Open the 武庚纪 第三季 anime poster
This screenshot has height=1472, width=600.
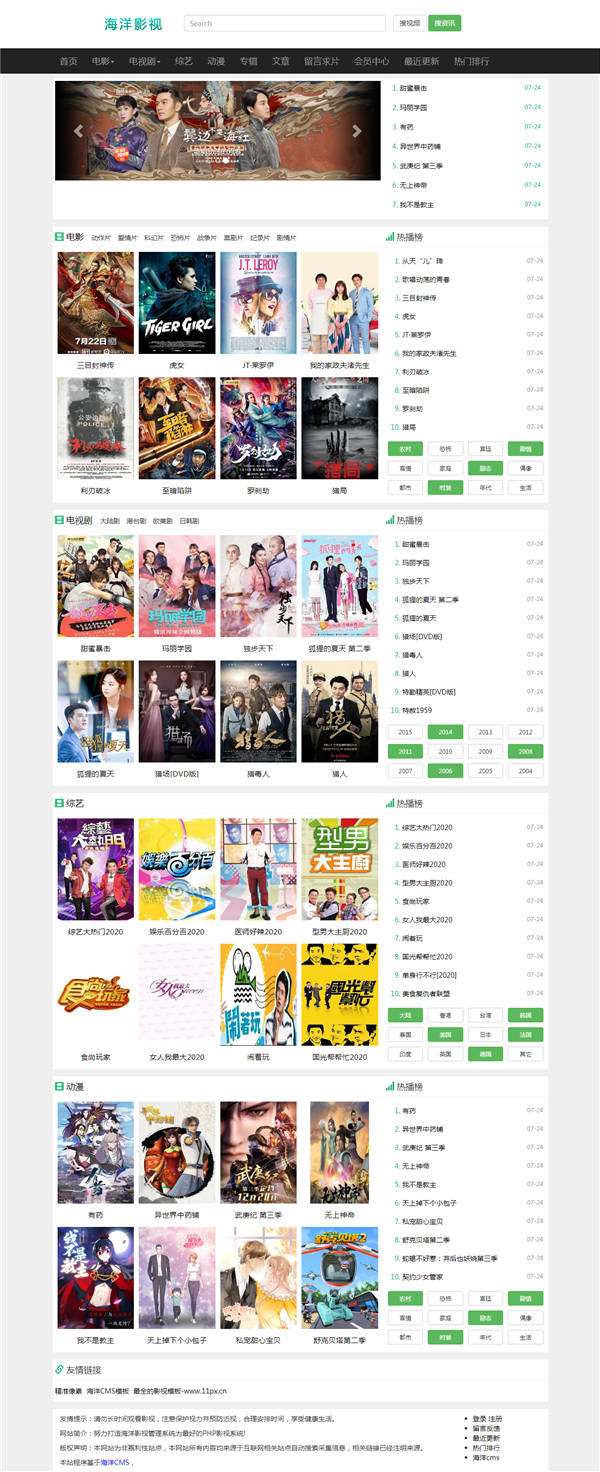[x=258, y=1152]
